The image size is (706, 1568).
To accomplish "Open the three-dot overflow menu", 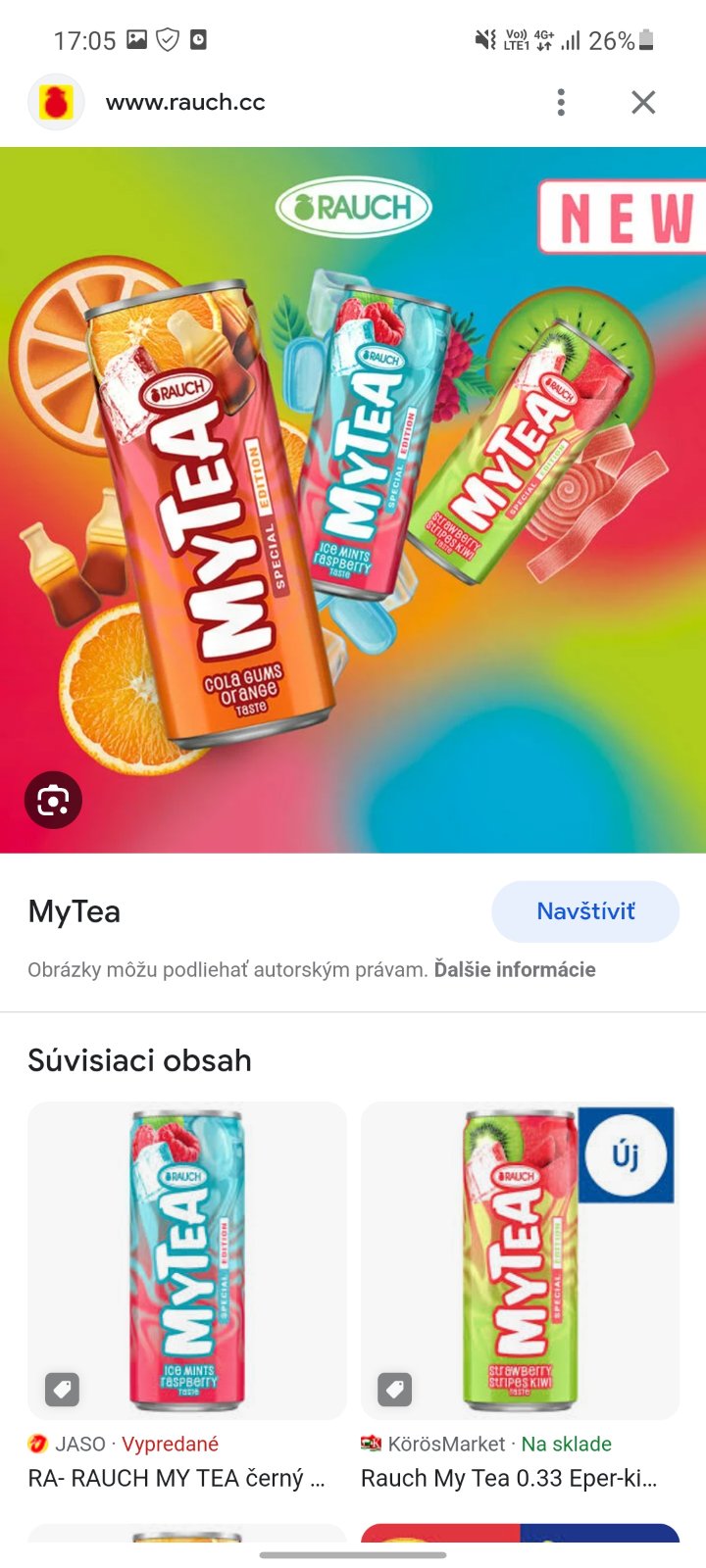I will point(561,102).
